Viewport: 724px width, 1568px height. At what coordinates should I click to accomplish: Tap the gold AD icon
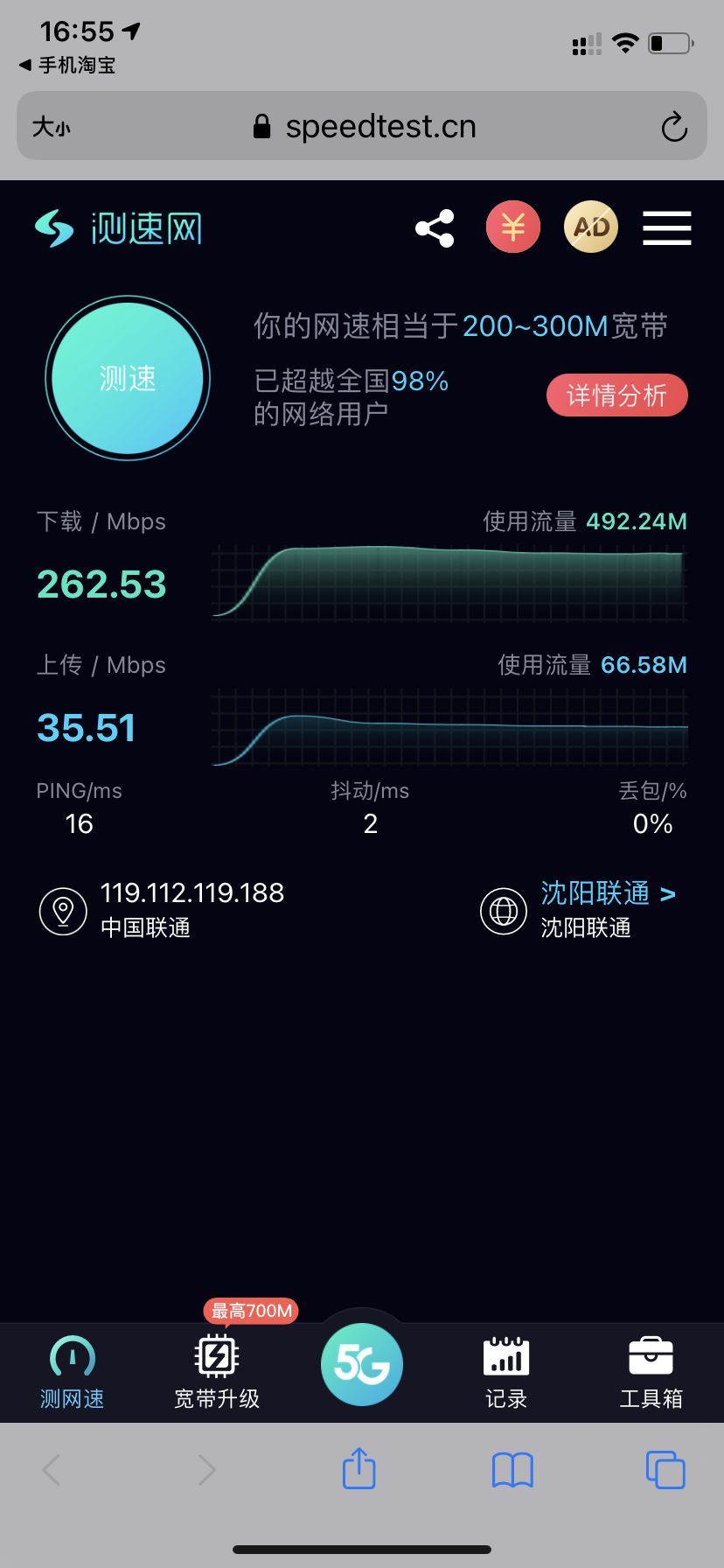pyautogui.click(x=591, y=227)
